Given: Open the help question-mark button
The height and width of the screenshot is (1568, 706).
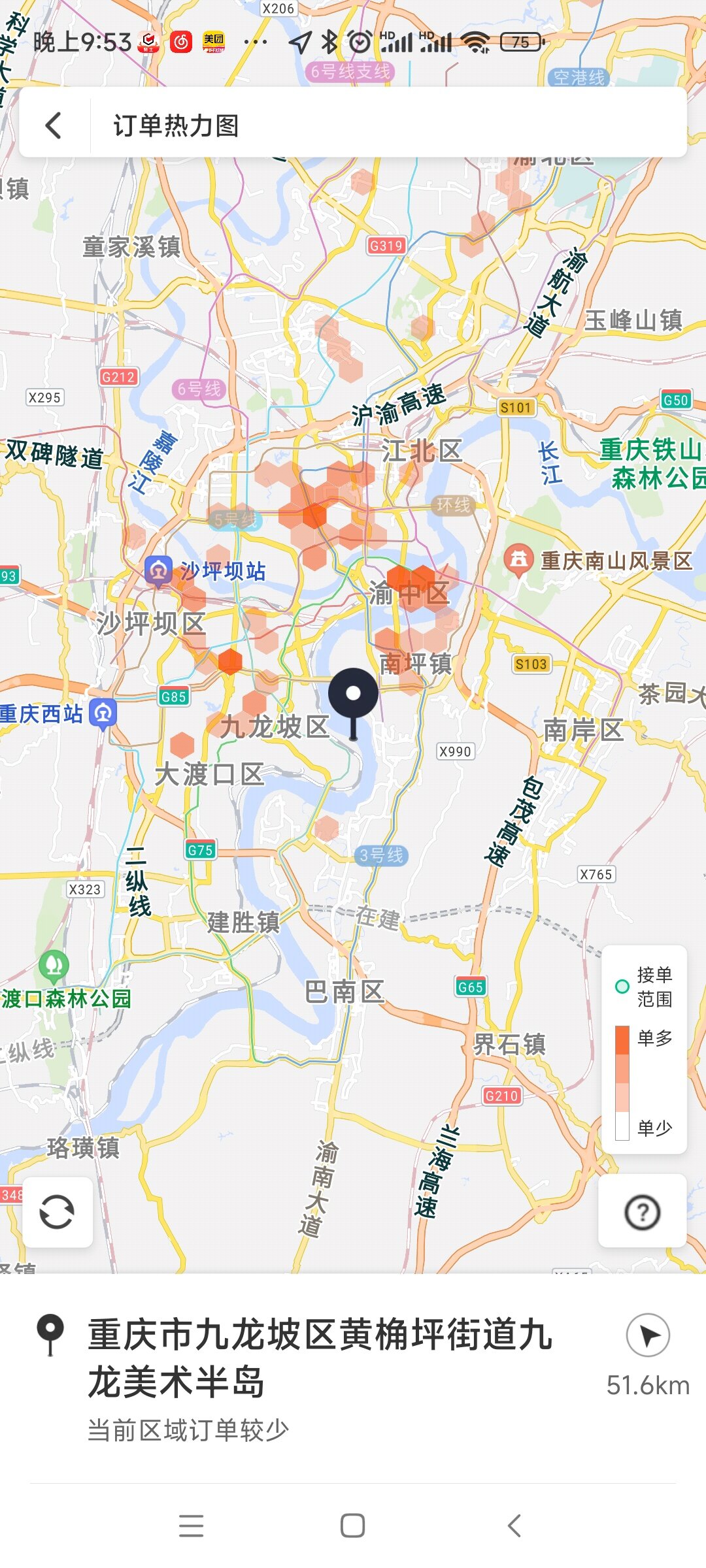Looking at the screenshot, I should (x=643, y=1212).
